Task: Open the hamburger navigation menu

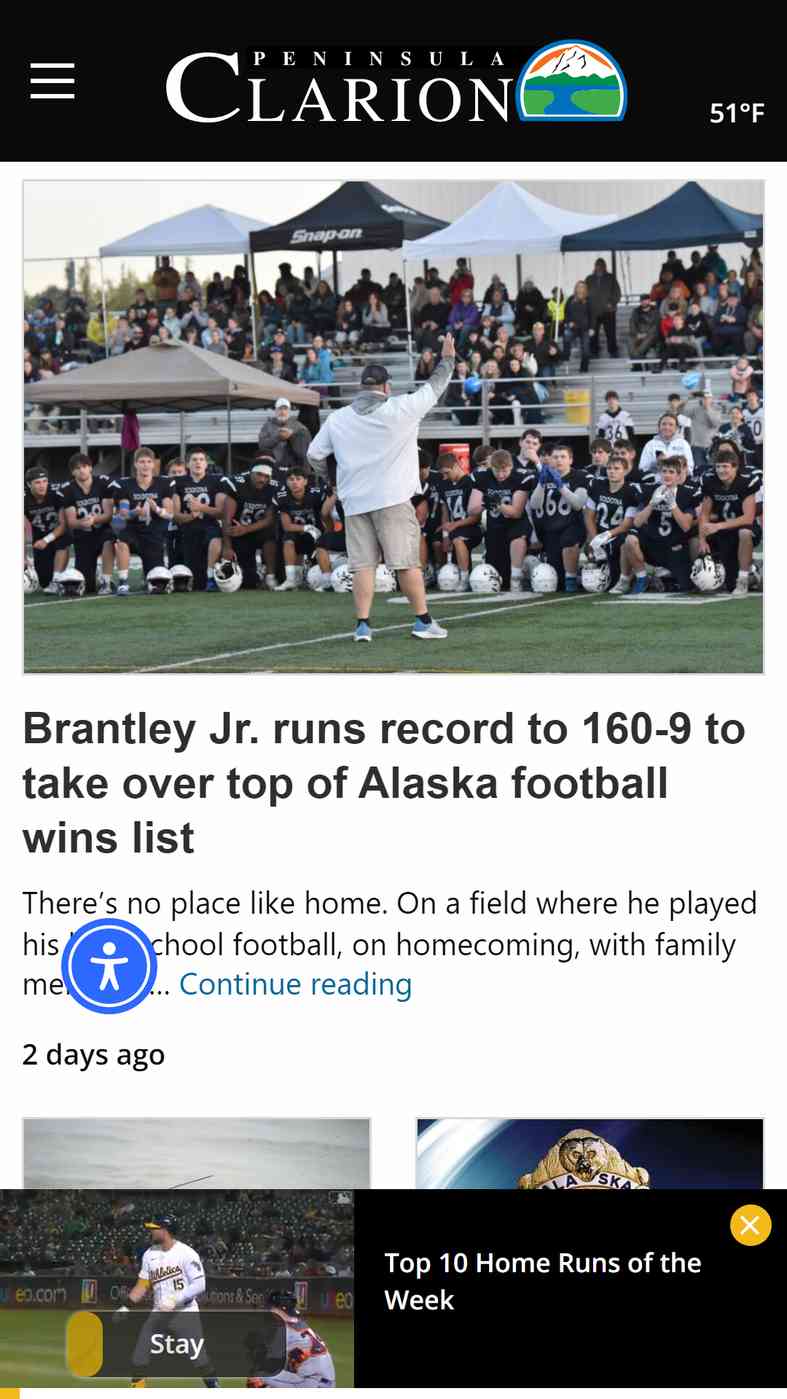Action: pos(52,81)
